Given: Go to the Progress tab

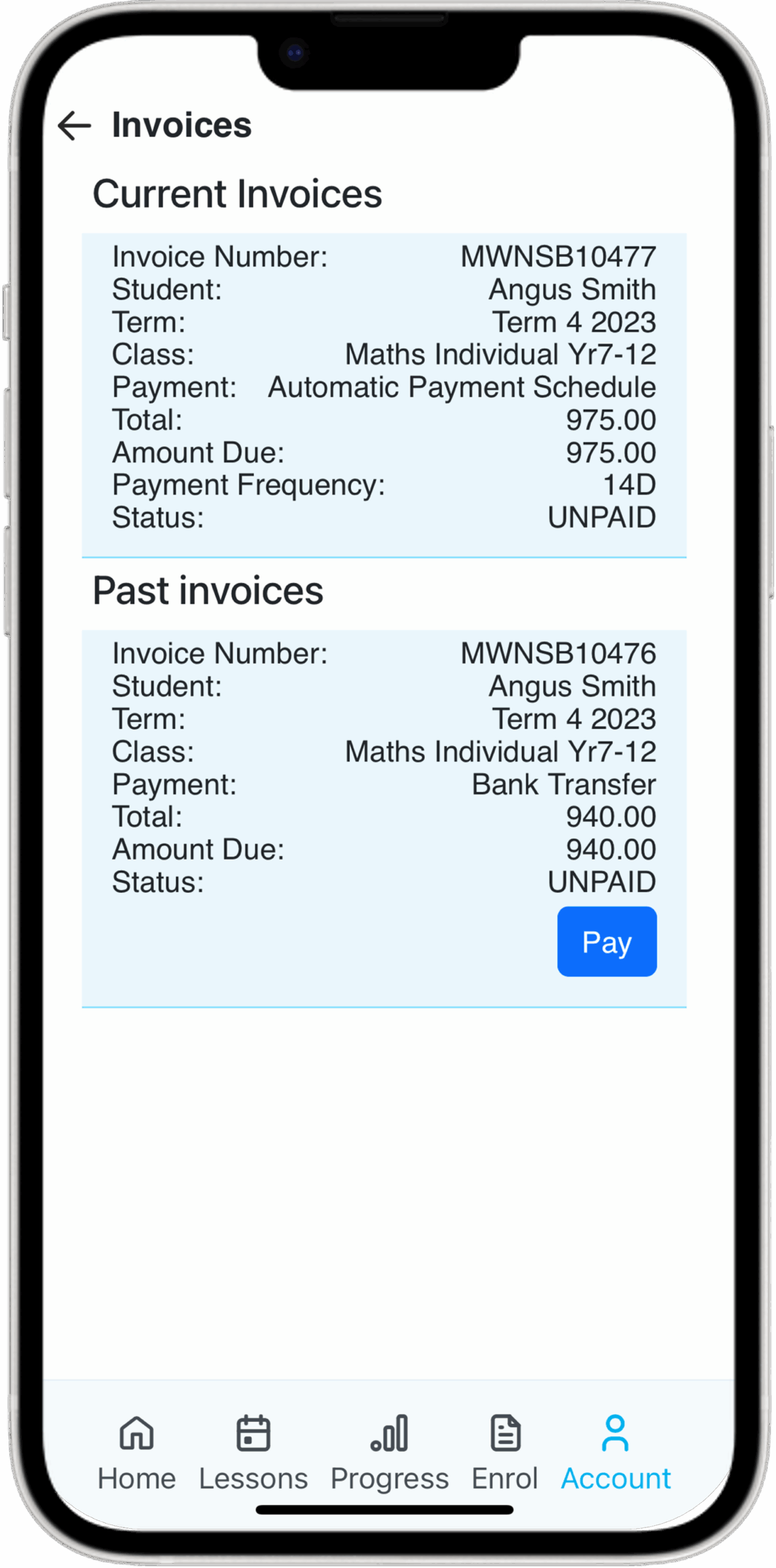Looking at the screenshot, I should click(390, 1452).
